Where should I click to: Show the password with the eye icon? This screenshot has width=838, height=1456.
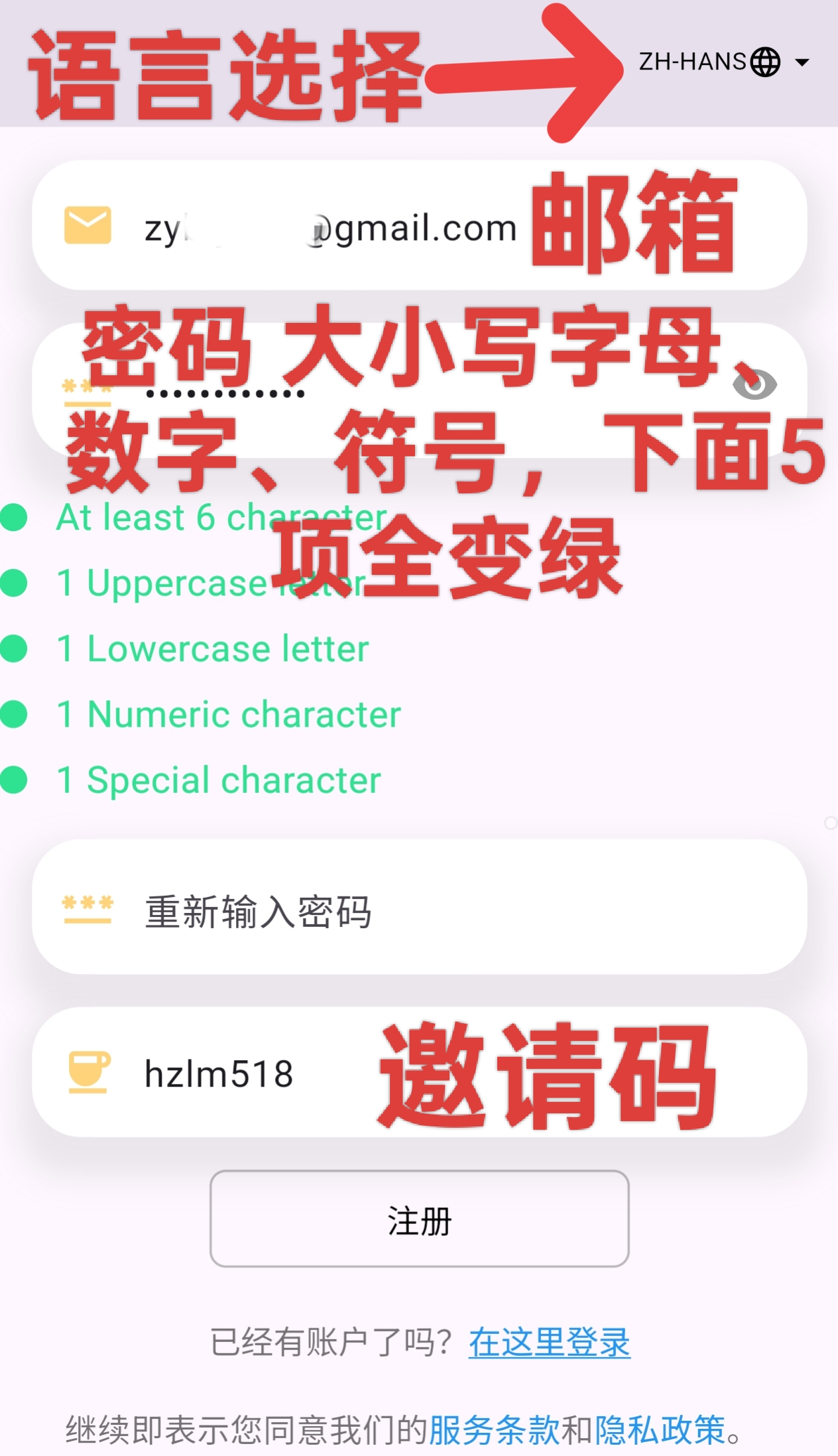click(754, 386)
